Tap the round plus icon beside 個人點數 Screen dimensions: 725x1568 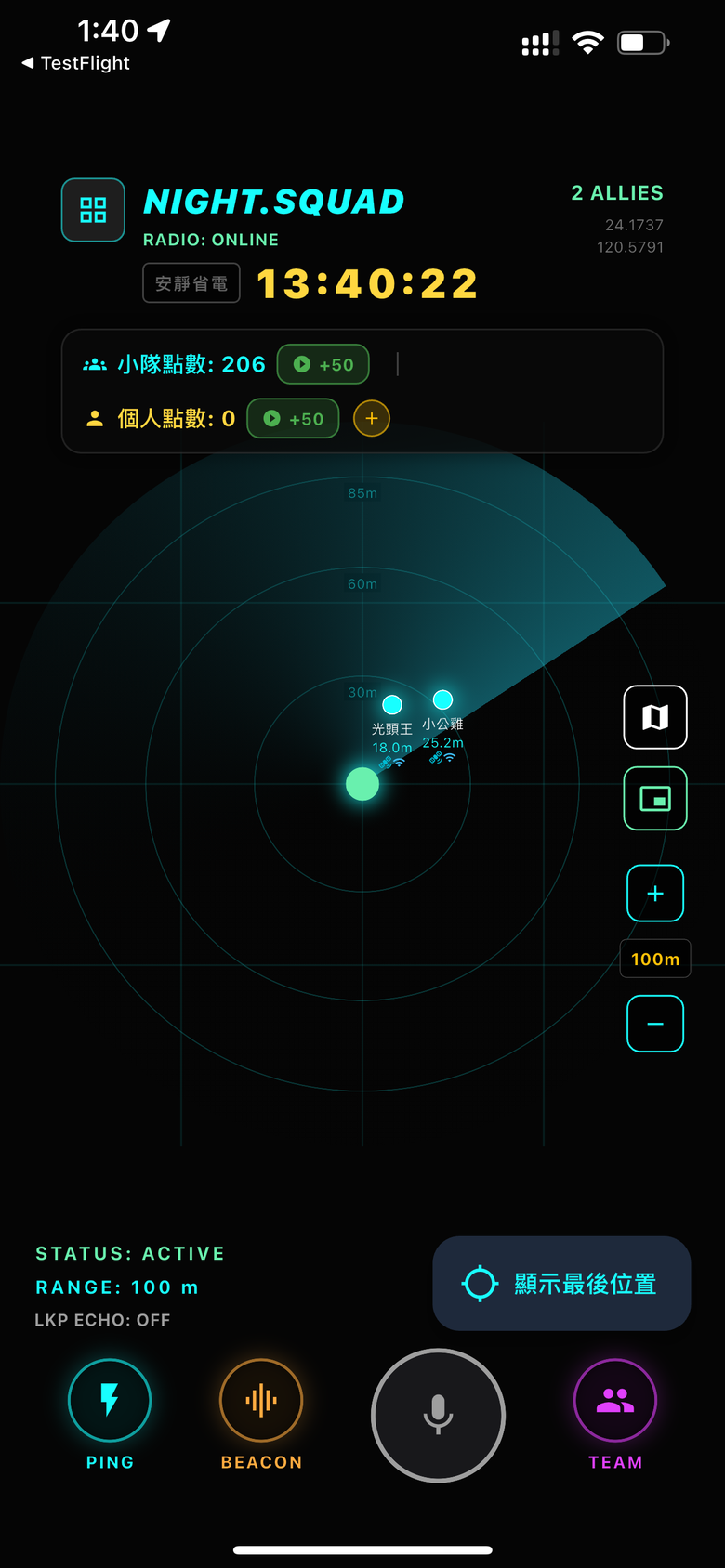(372, 418)
